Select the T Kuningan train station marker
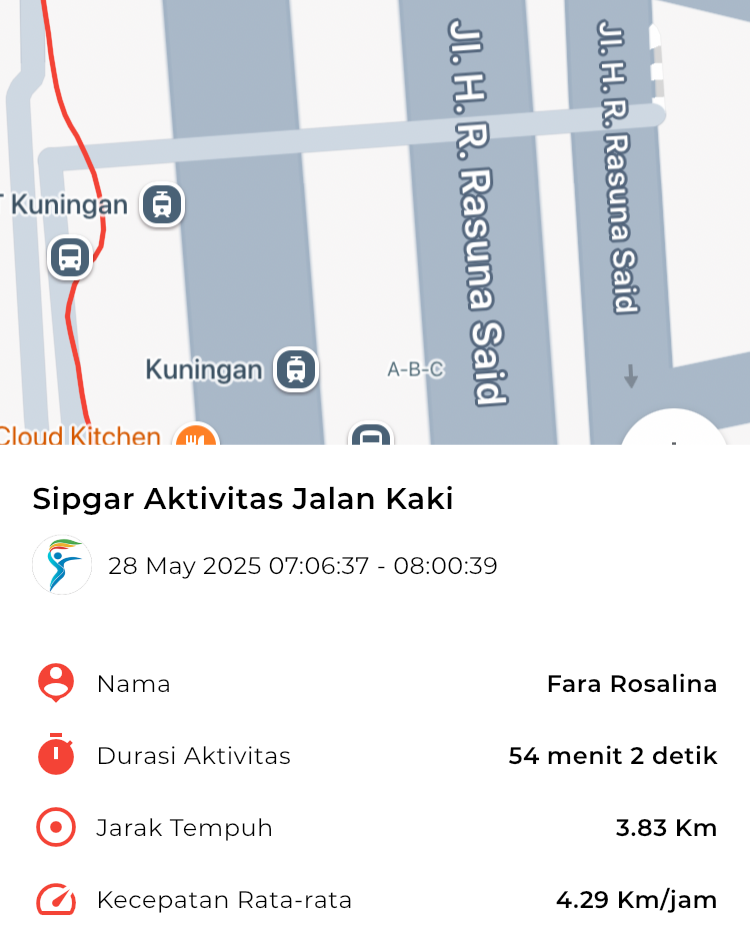 point(161,204)
